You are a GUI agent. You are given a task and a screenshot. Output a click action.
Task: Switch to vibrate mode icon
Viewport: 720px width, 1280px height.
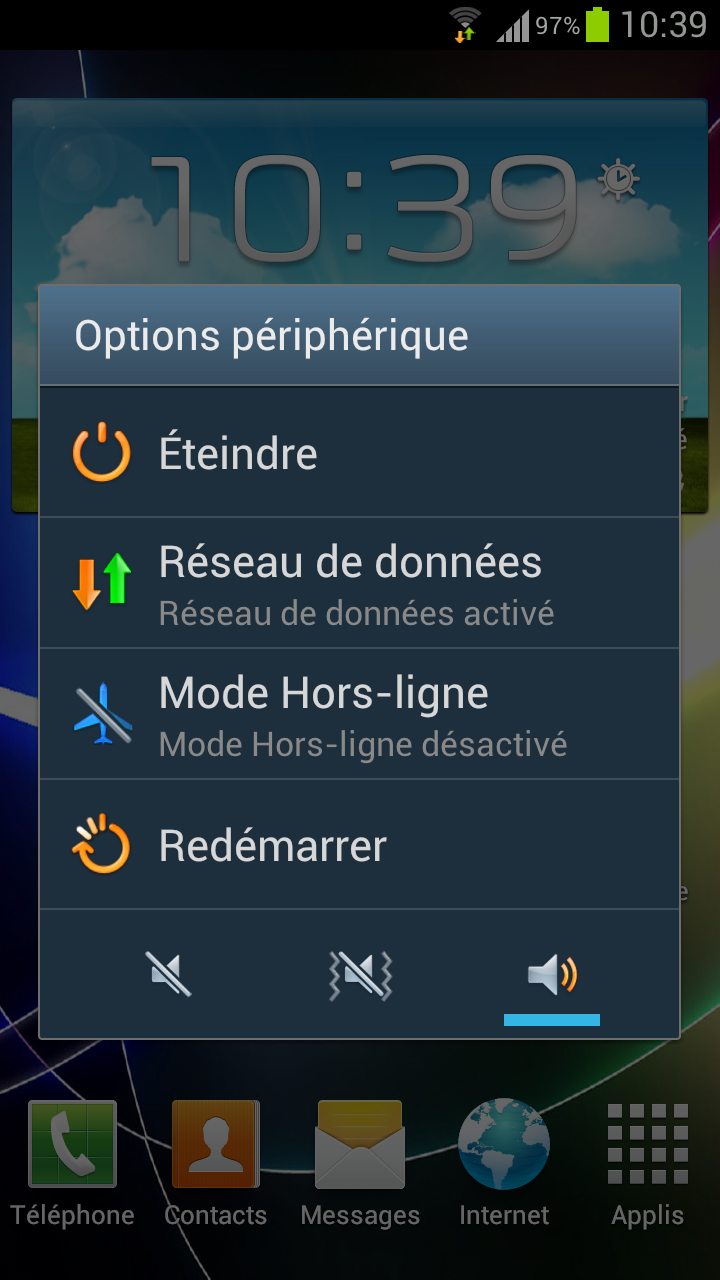[360, 975]
